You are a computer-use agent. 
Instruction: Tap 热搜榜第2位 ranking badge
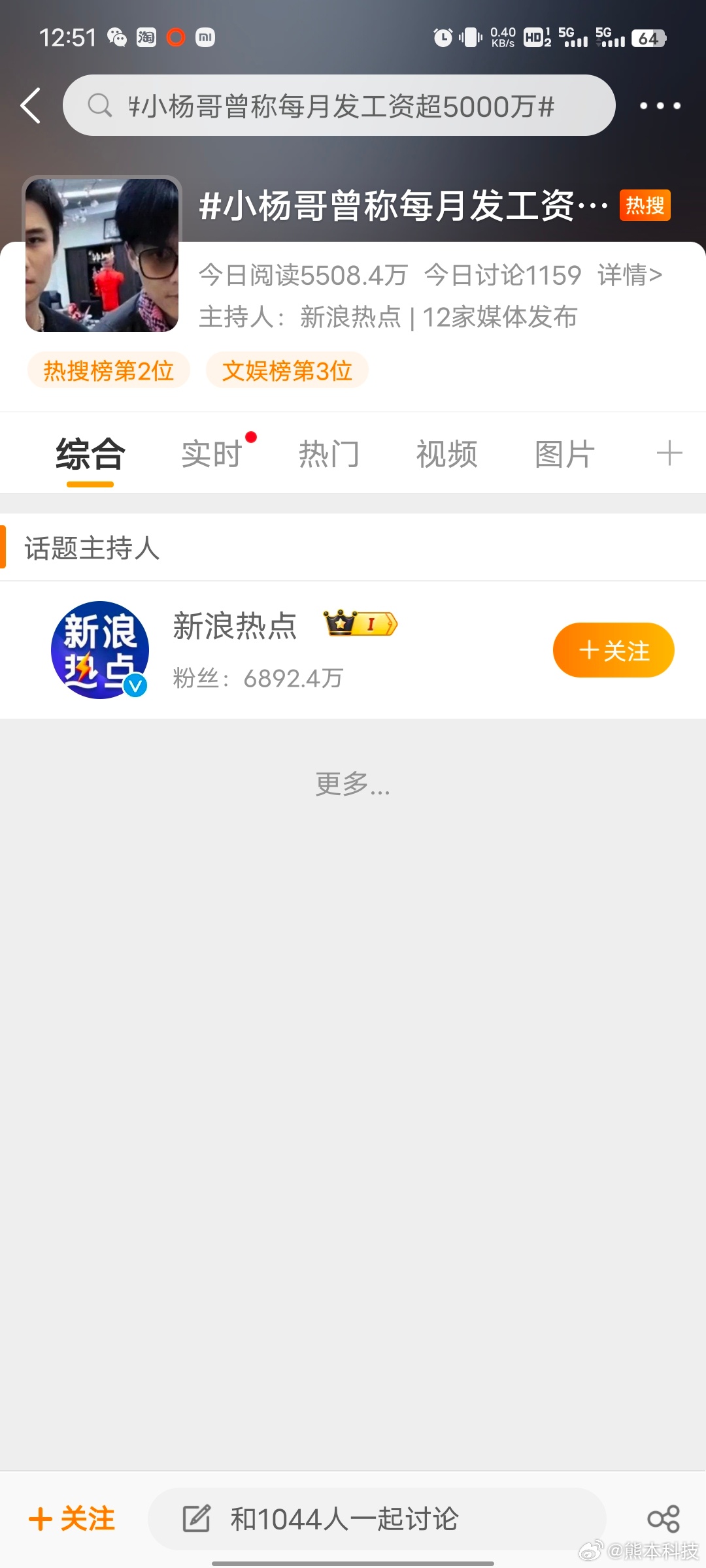(109, 370)
